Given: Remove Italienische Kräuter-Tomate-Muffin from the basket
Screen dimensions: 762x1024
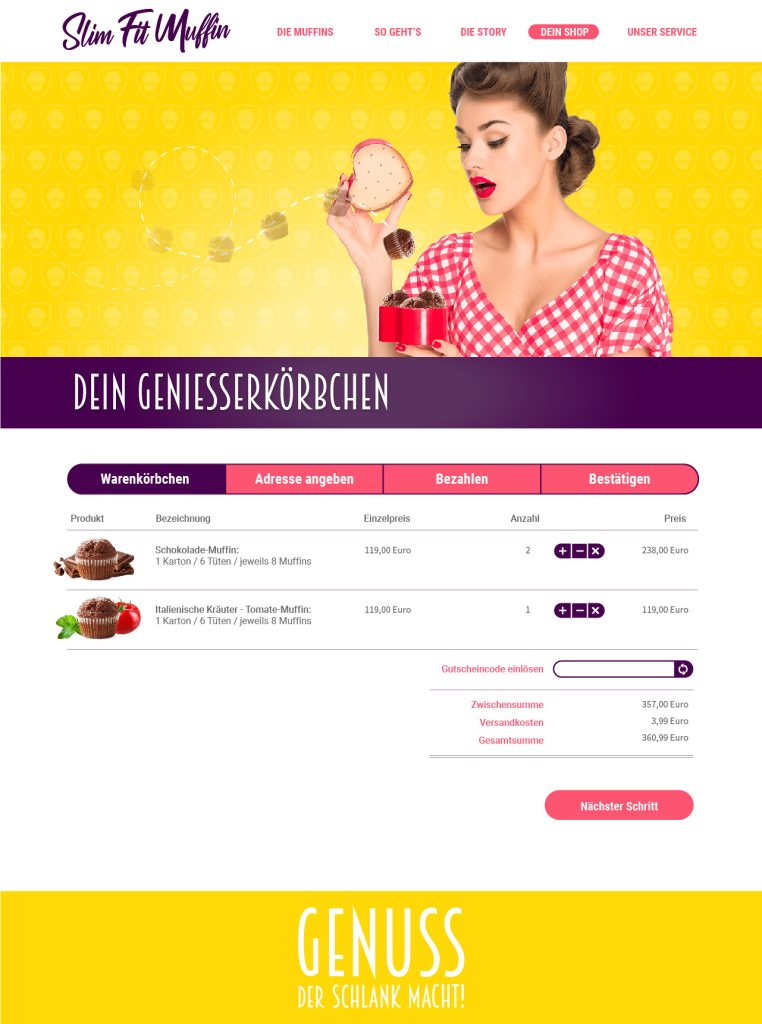Looking at the screenshot, I should 596,611.
